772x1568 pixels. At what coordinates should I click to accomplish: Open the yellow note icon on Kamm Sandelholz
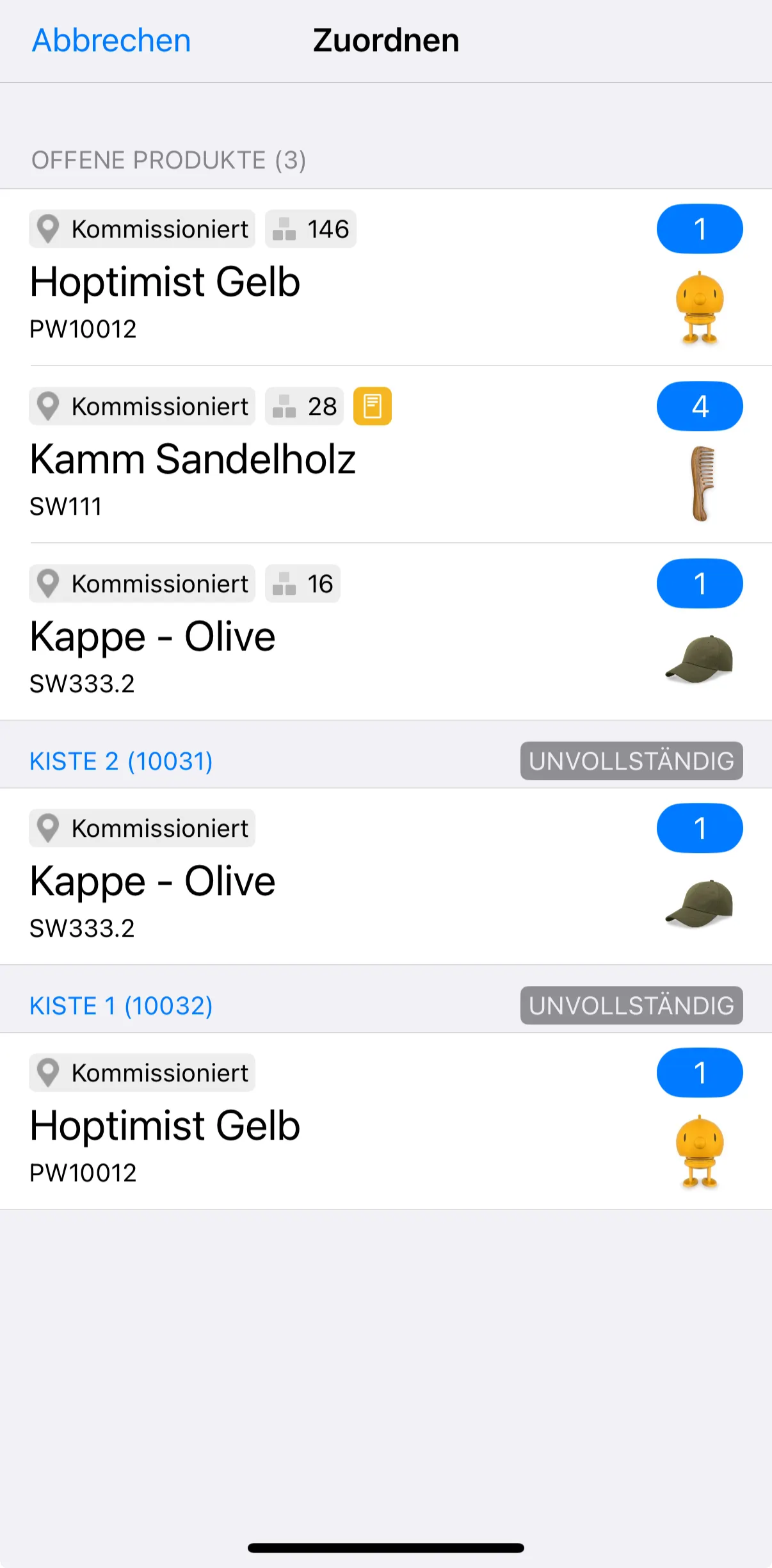[x=373, y=406]
